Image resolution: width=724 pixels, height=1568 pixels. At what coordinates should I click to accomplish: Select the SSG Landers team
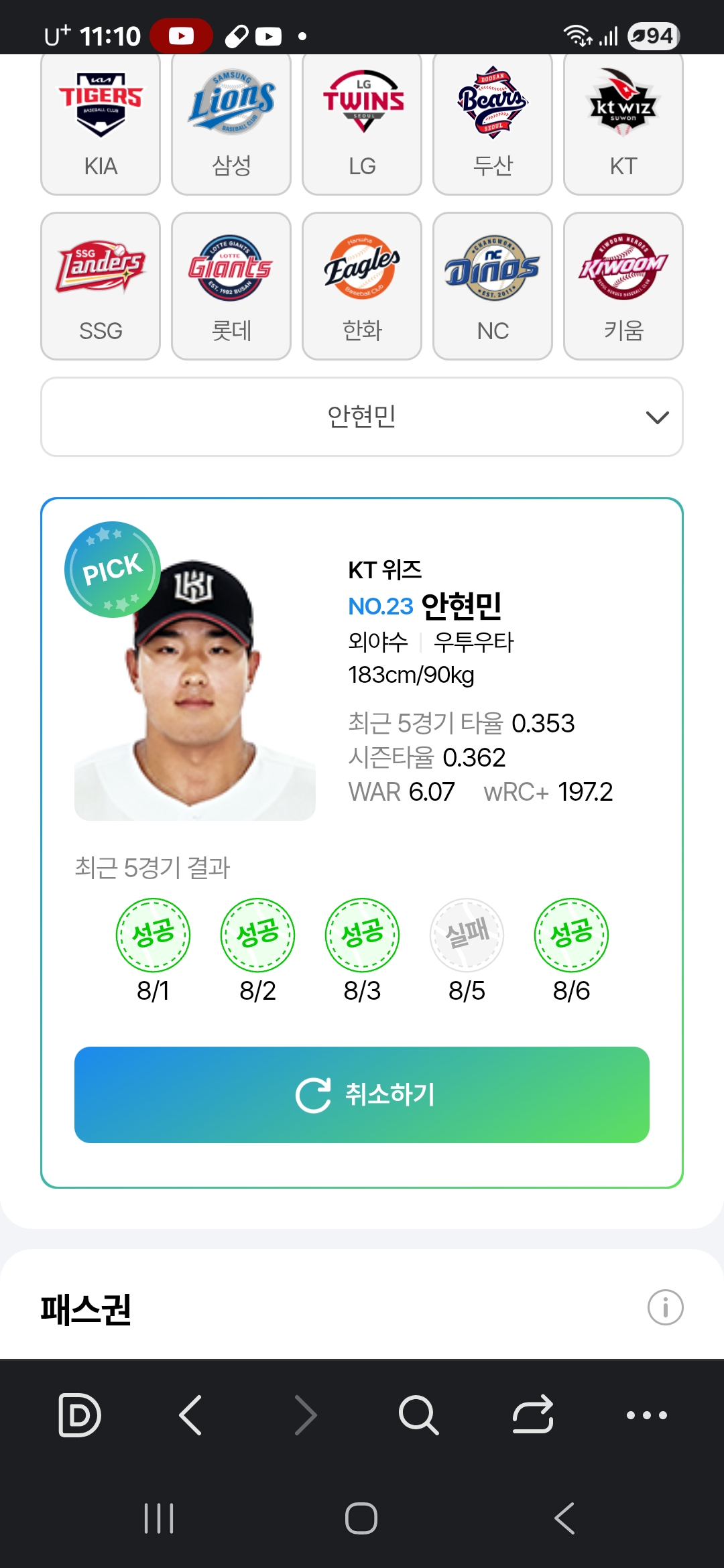pos(101,286)
